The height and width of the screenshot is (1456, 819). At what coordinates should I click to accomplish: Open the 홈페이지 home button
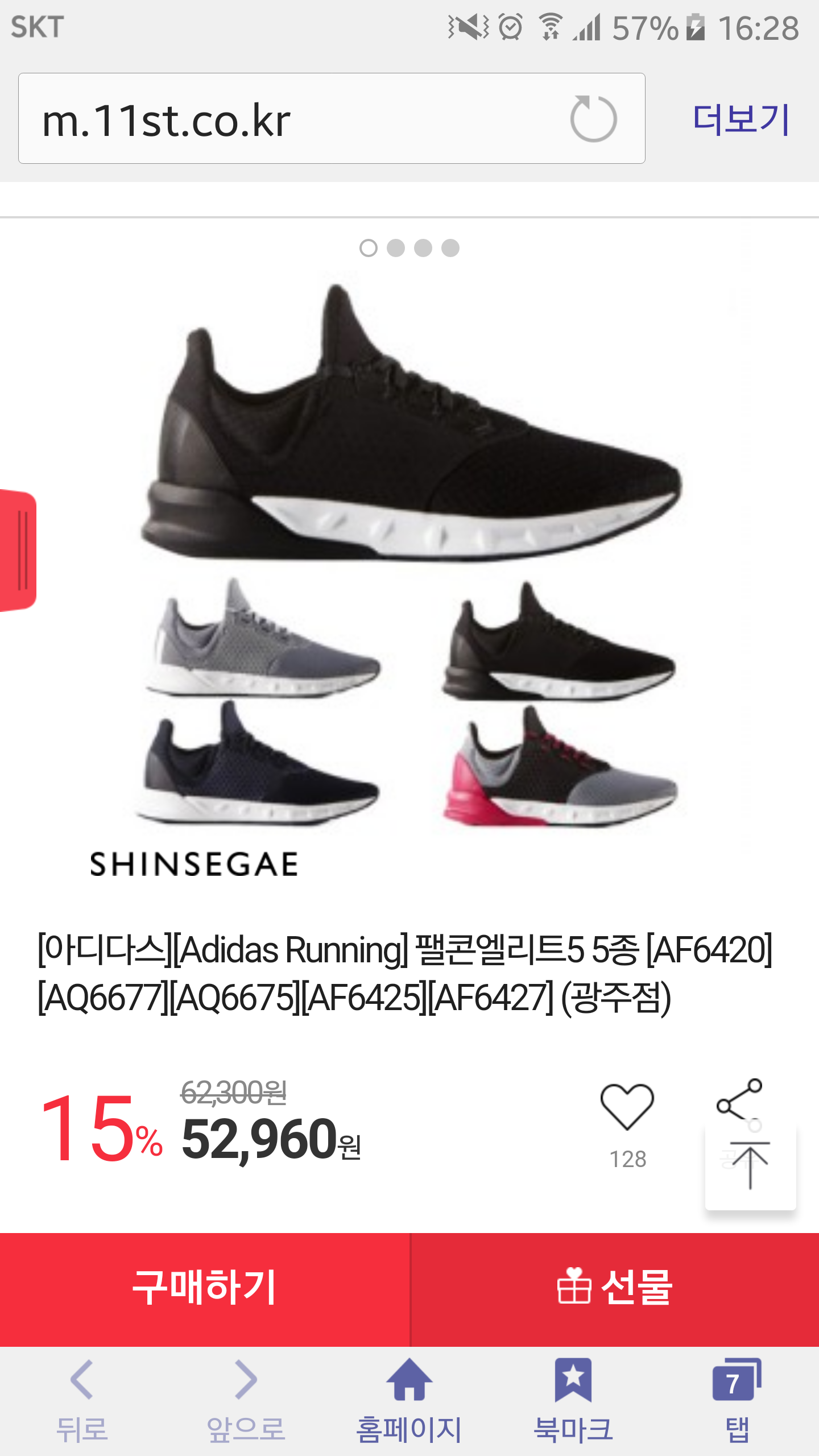coord(409,1400)
